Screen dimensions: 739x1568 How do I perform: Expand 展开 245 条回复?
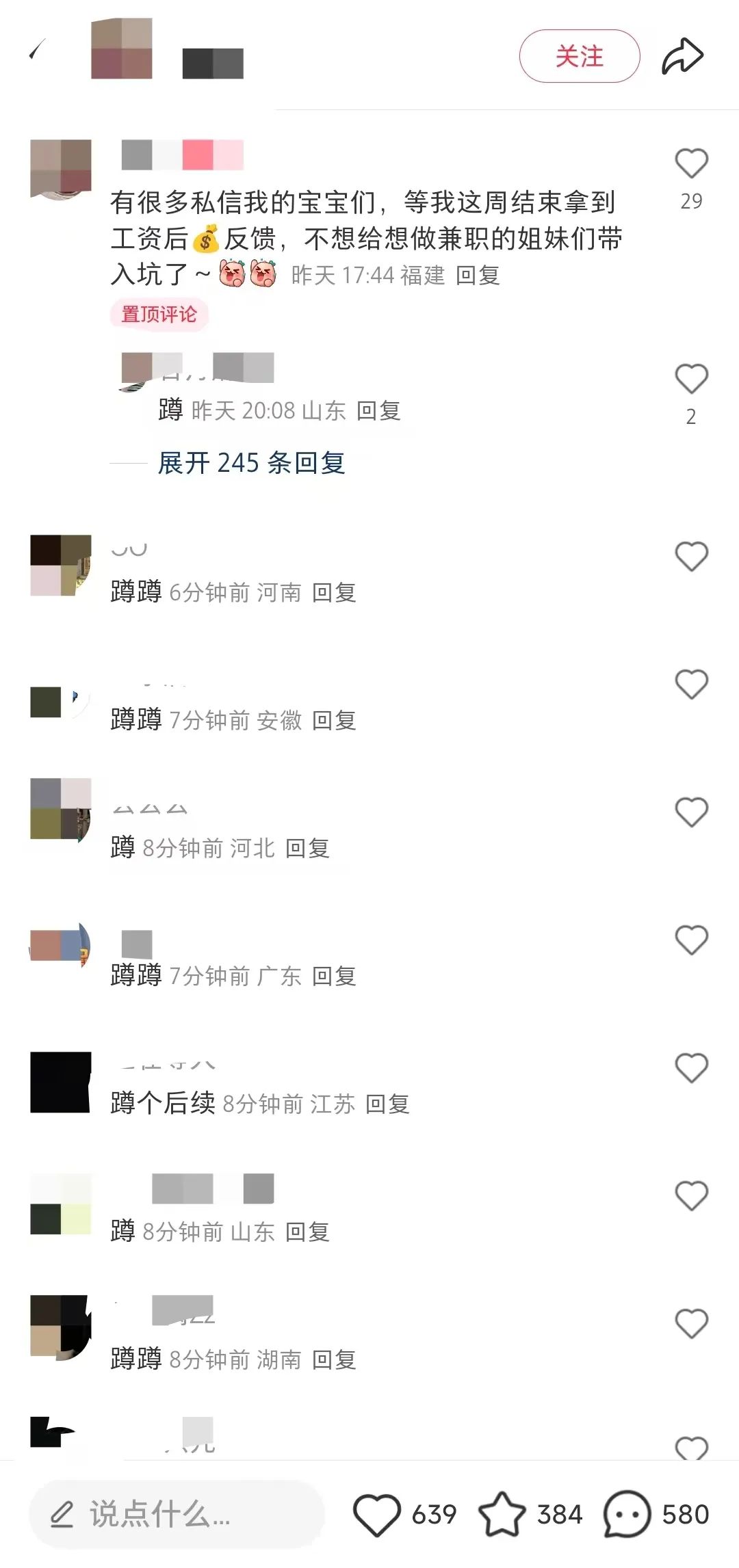pyautogui.click(x=251, y=463)
